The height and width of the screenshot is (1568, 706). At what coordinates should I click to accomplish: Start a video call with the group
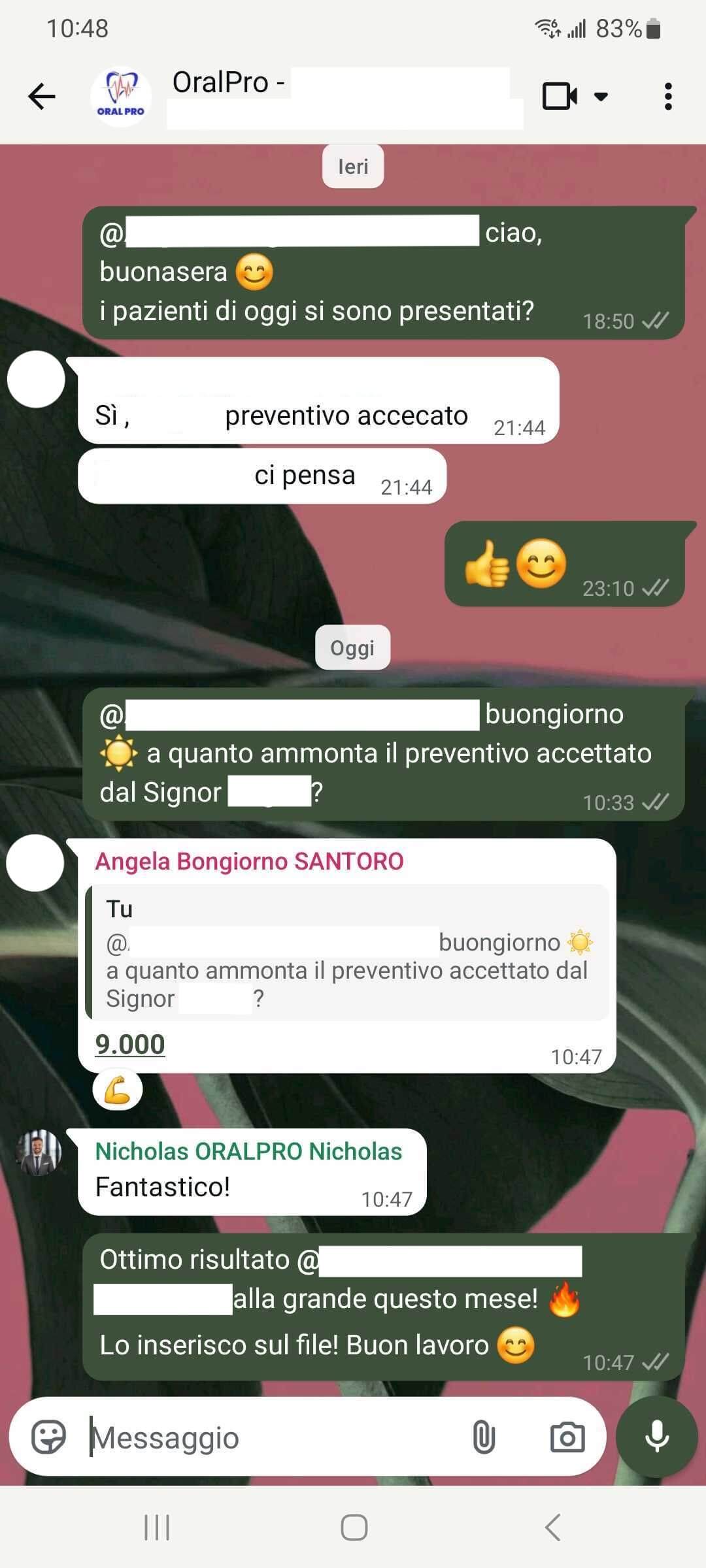coord(560,97)
